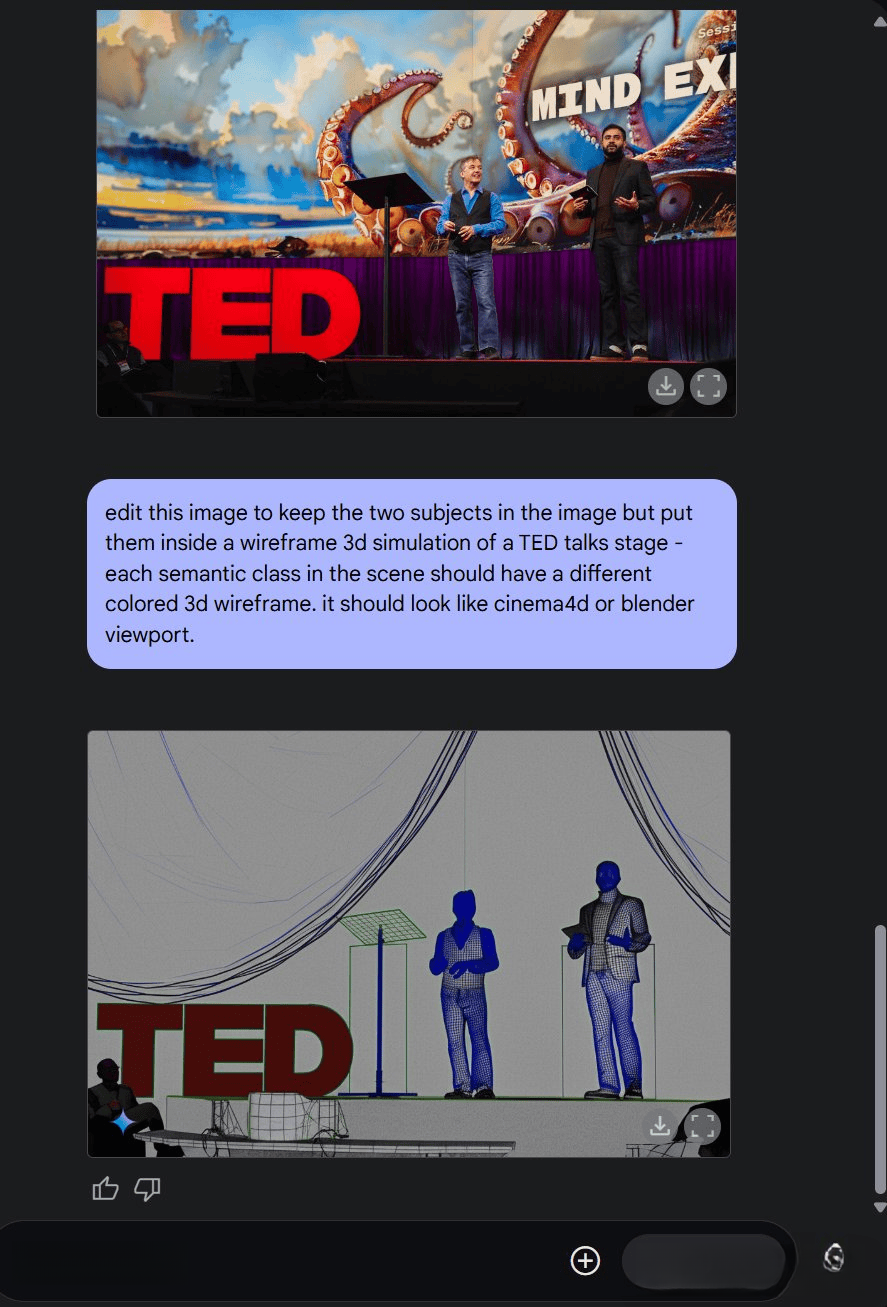
Task: Download the generated wireframe image
Action: click(x=659, y=1126)
